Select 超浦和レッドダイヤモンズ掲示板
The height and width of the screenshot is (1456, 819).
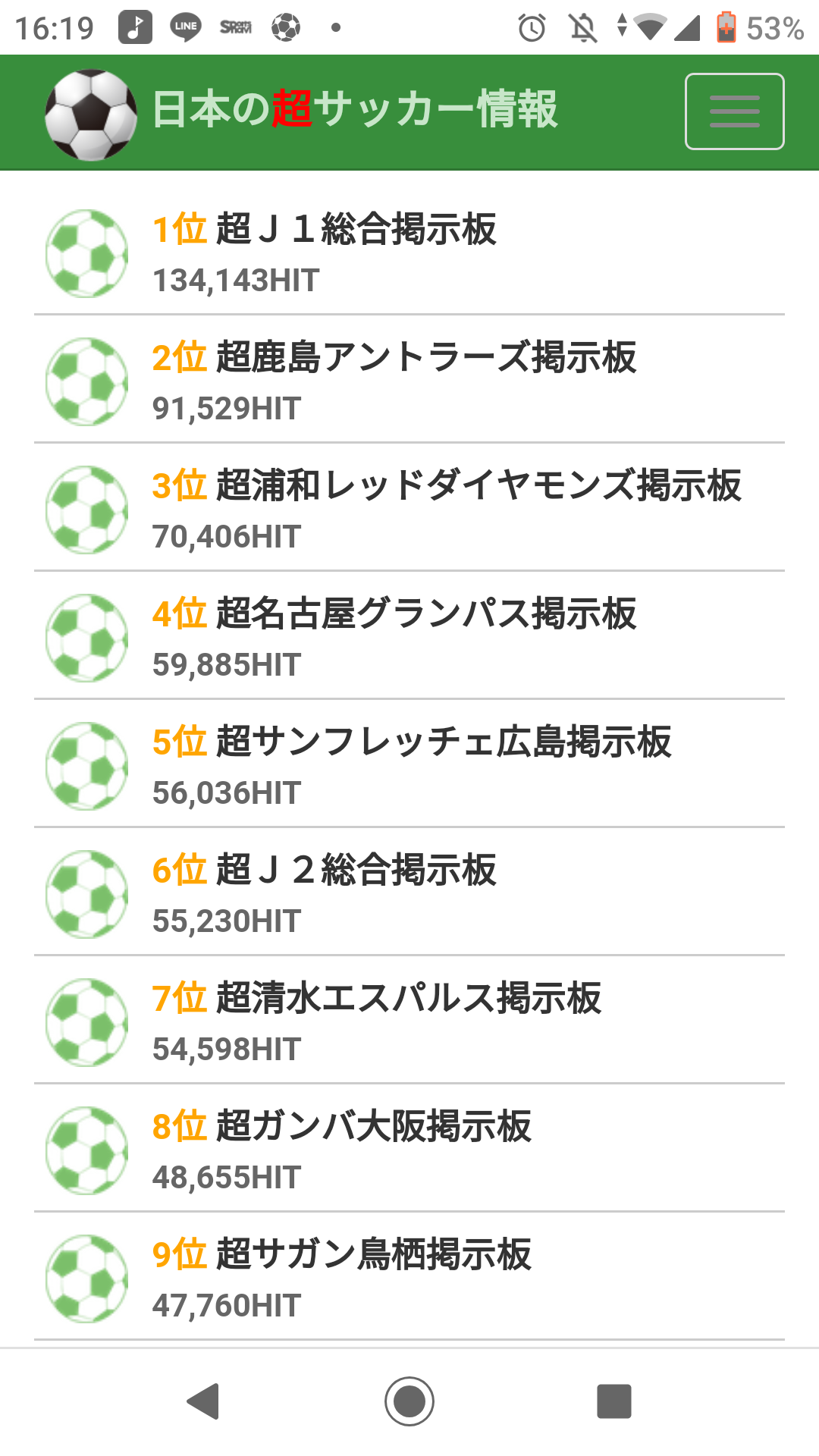pos(478,485)
